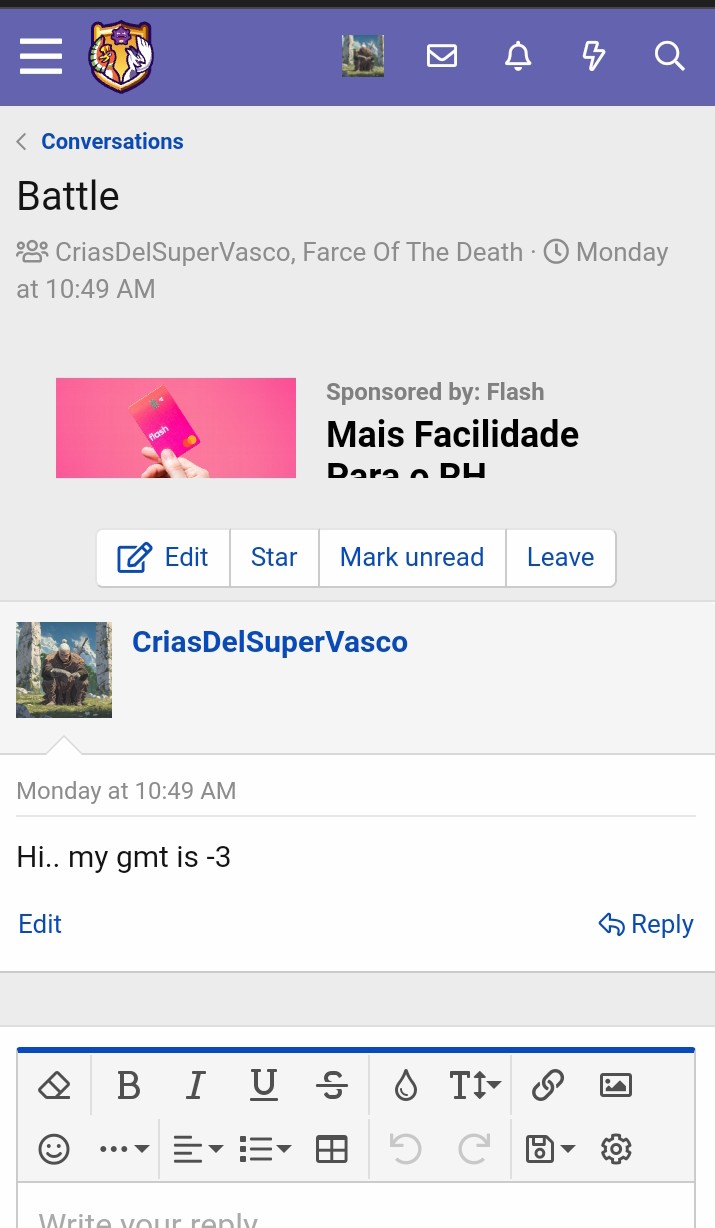
Task: Tap the lightning bolt what's new icon
Action: point(594,56)
